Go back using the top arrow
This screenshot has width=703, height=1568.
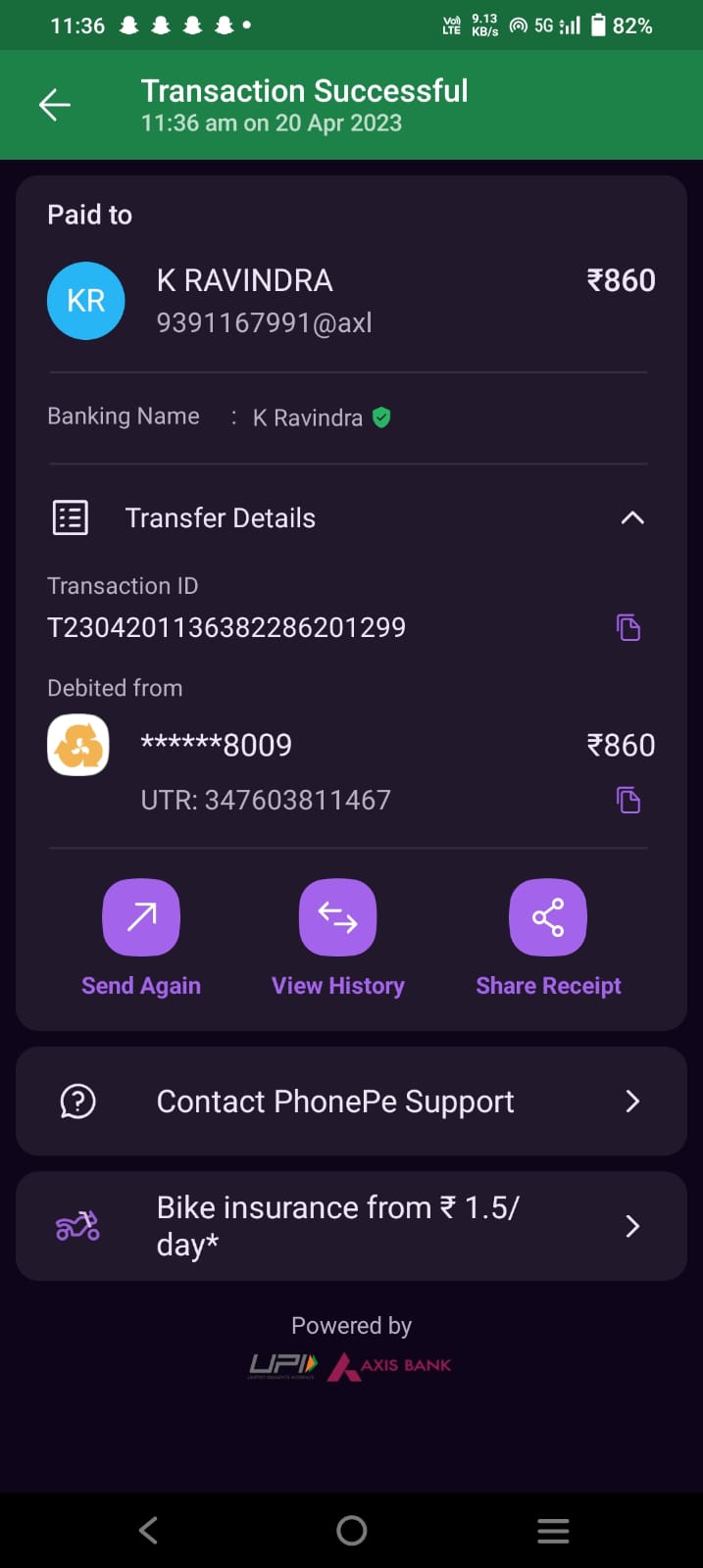pyautogui.click(x=55, y=105)
